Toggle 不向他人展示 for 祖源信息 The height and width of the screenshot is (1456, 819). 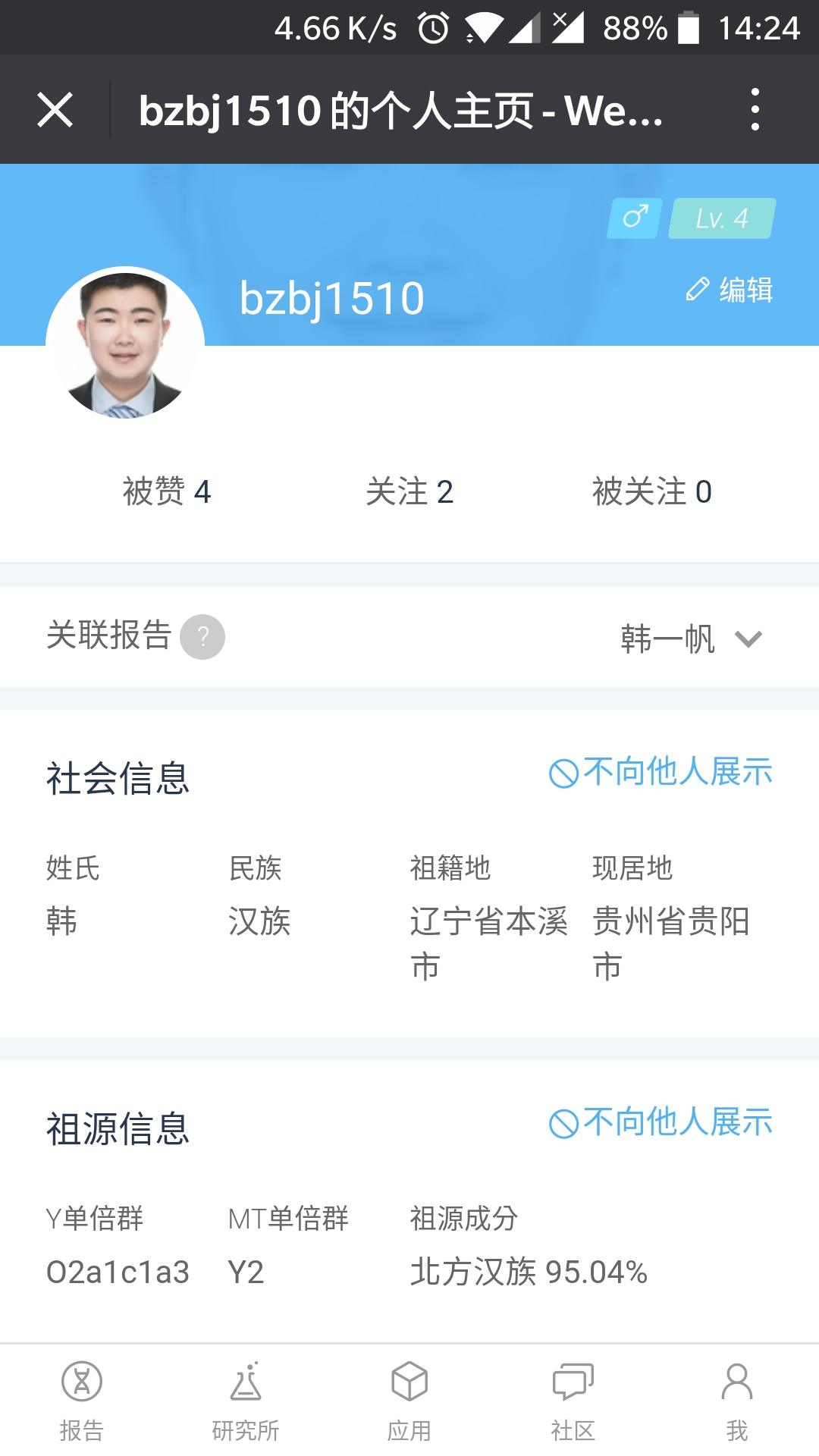660,1123
